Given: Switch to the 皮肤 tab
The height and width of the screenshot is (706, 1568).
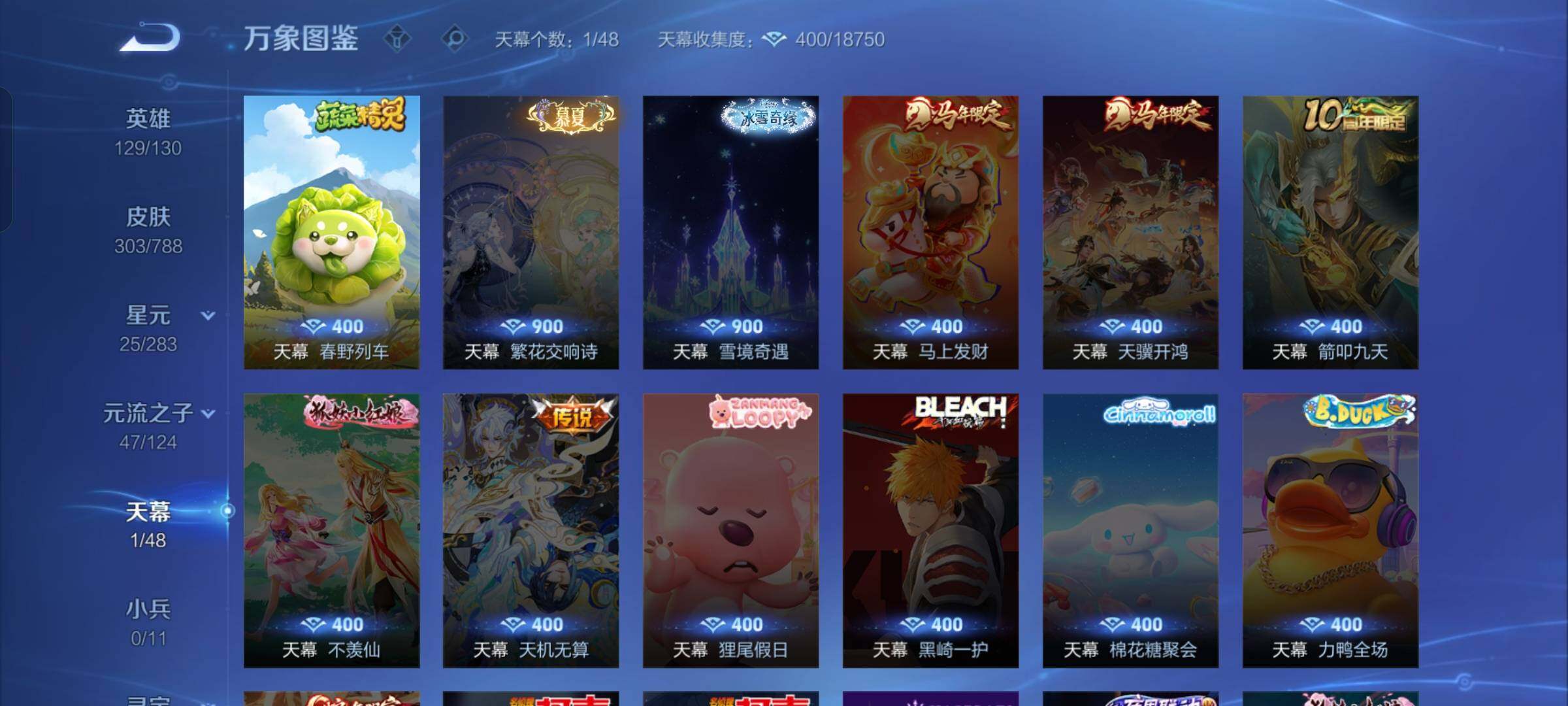Looking at the screenshot, I should tap(148, 229).
